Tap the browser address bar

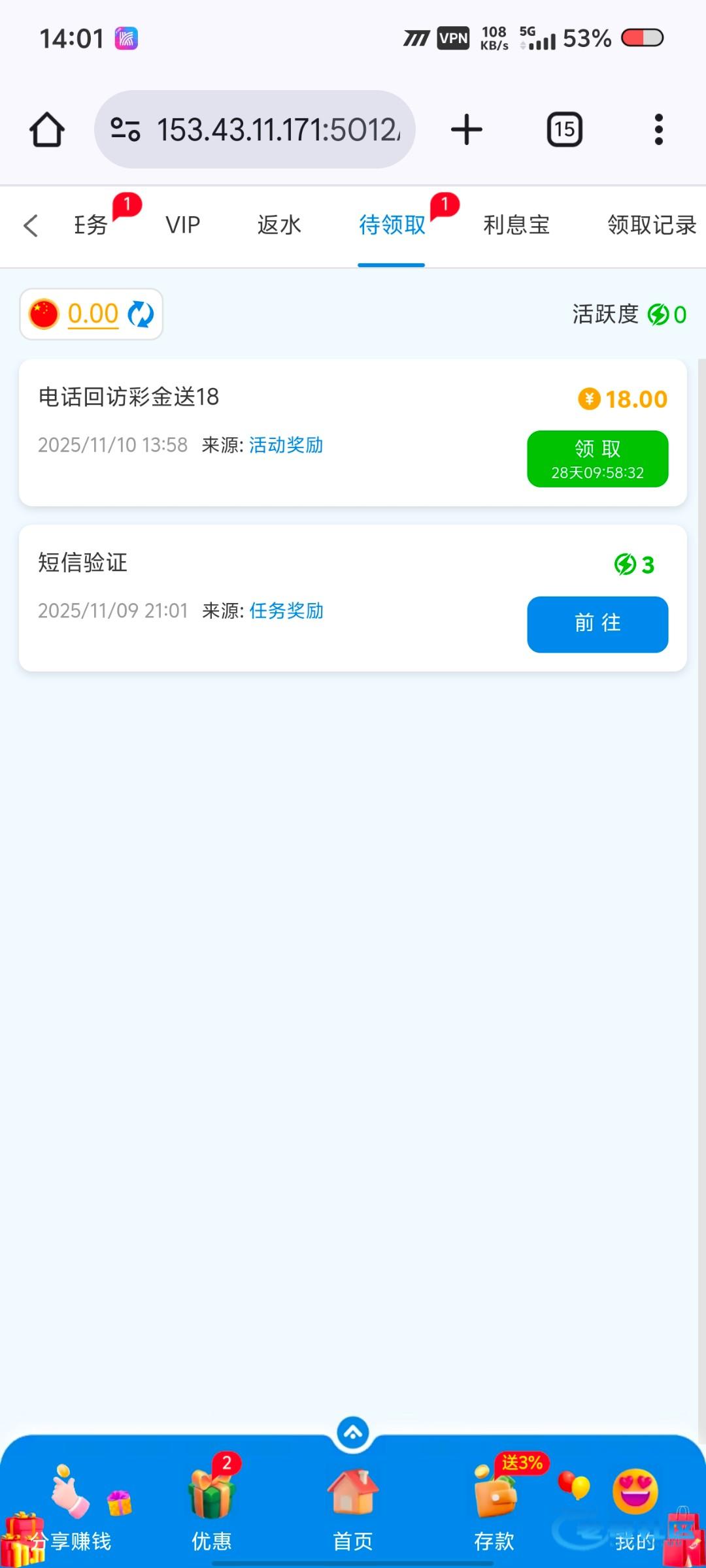[x=255, y=129]
